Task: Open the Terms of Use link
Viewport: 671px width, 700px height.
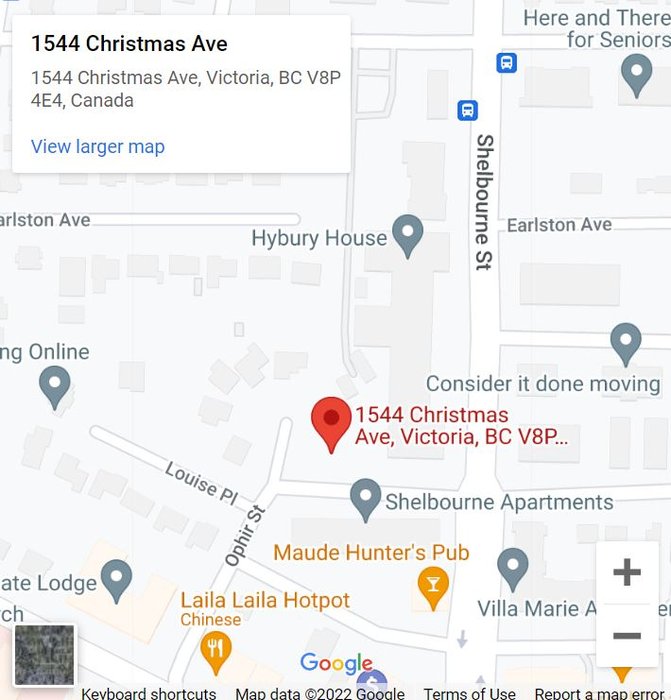Action: [469, 693]
